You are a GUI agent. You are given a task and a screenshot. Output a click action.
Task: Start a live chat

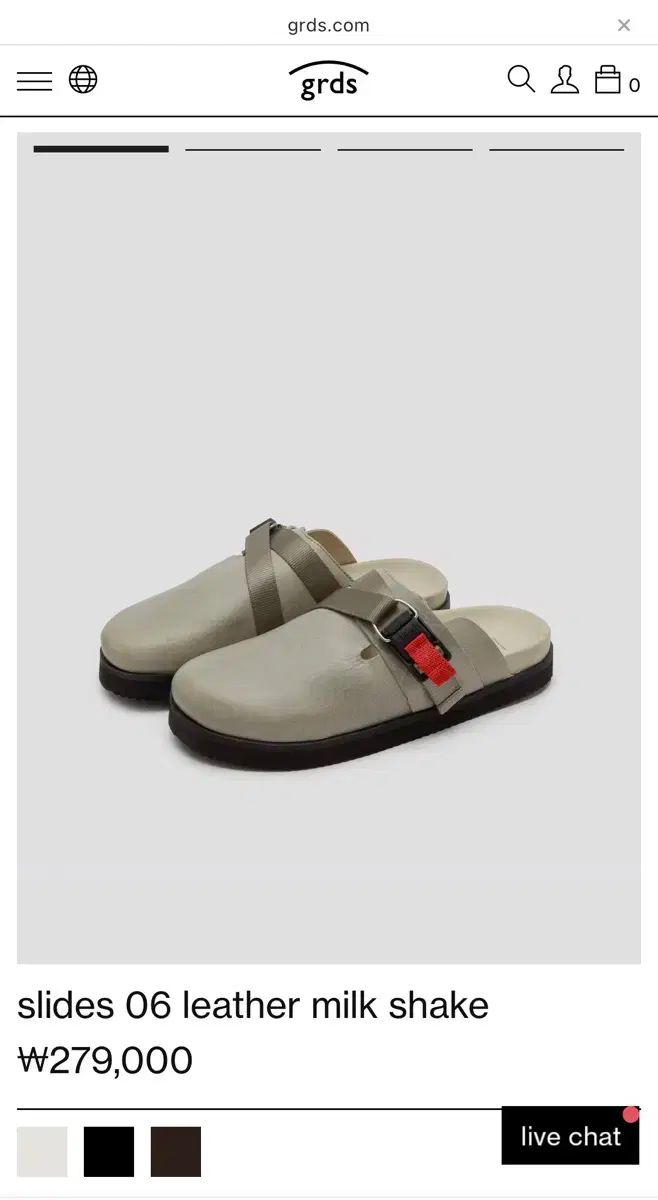click(x=570, y=1136)
